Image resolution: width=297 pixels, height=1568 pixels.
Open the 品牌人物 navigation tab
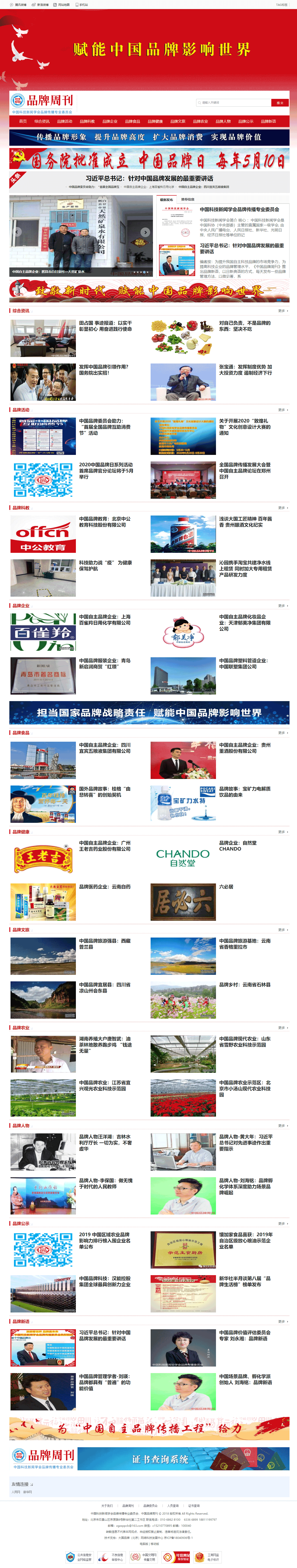[223, 121]
